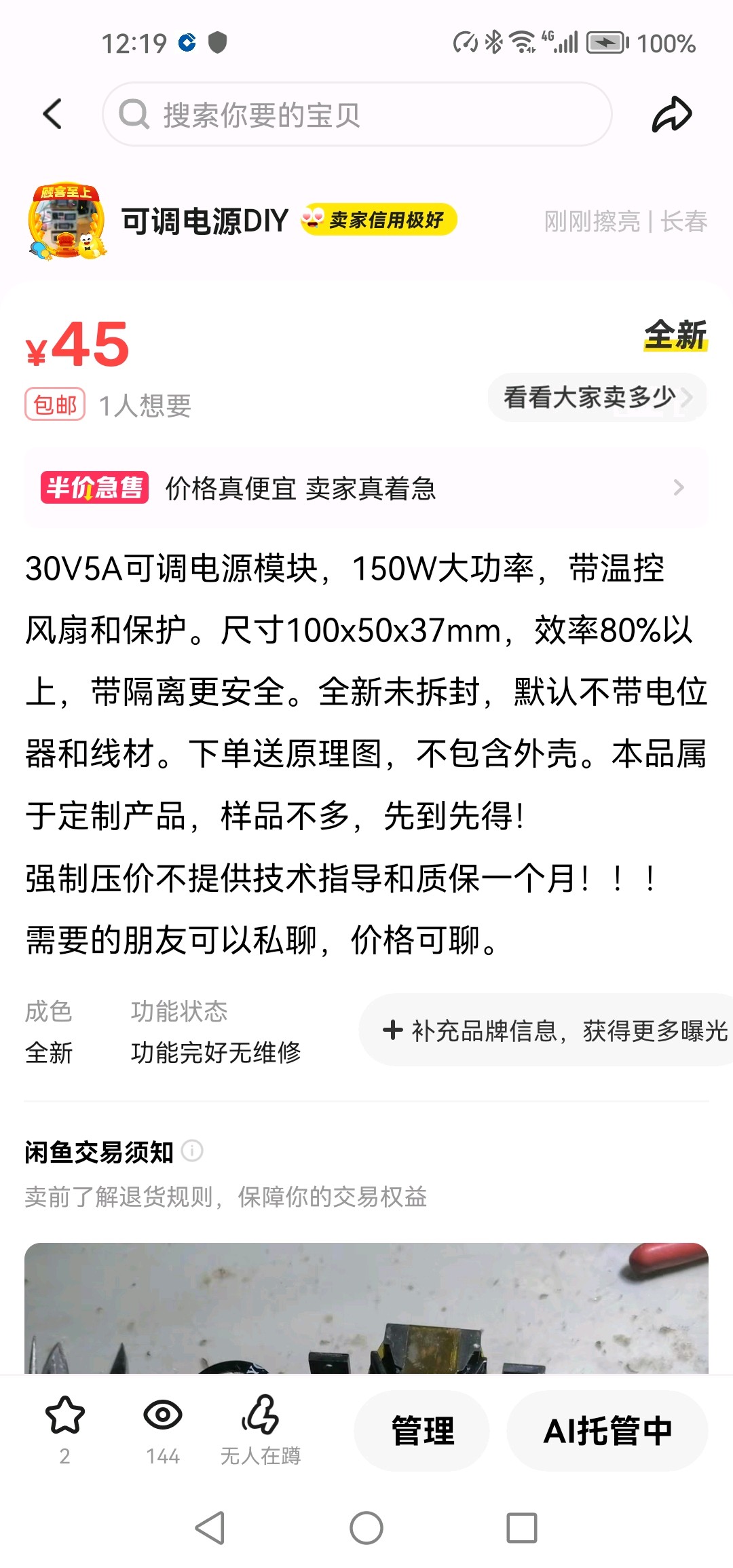Viewport: 733px width, 1568px height.
Task: Open 看看大家卖多少 price comparison
Action: click(597, 397)
